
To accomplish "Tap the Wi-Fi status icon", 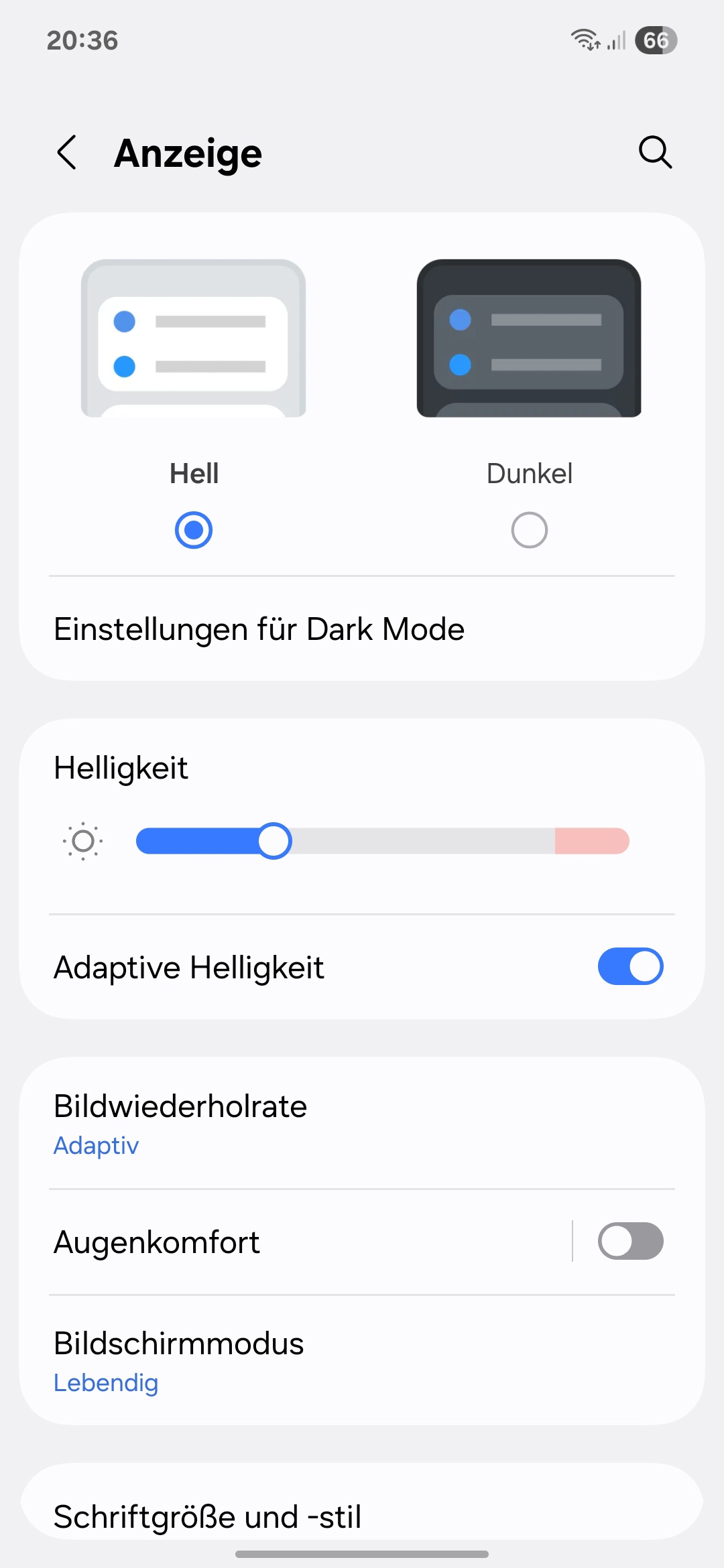I will [585, 41].
